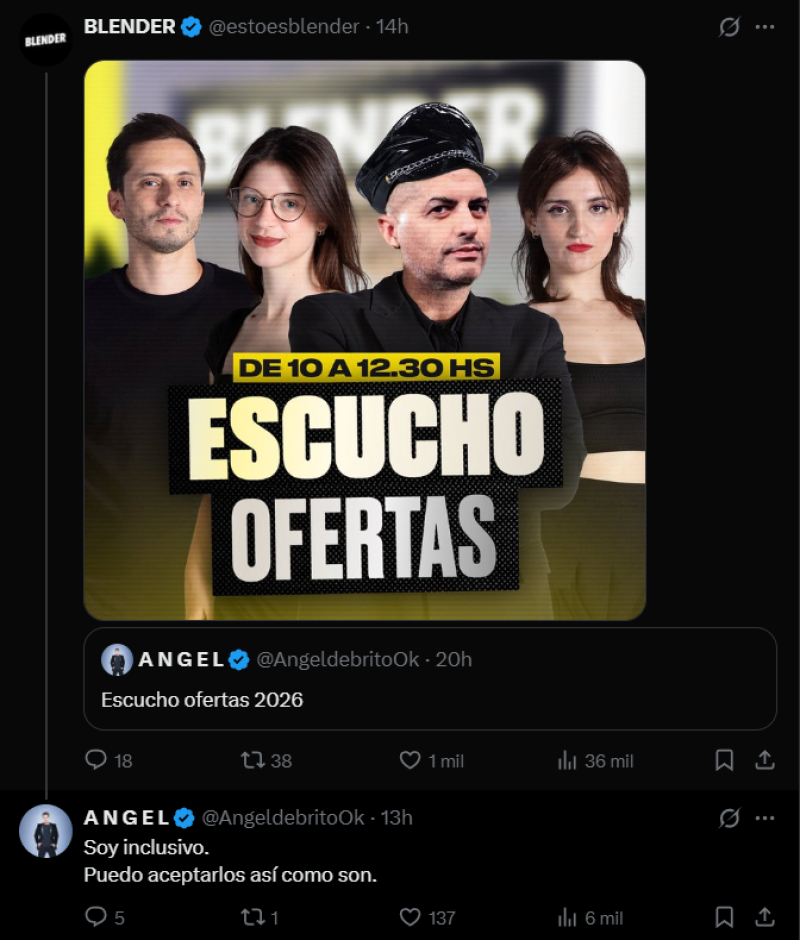The image size is (800, 940).
Task: Open the Escucho Ofertas image
Action: [364, 340]
